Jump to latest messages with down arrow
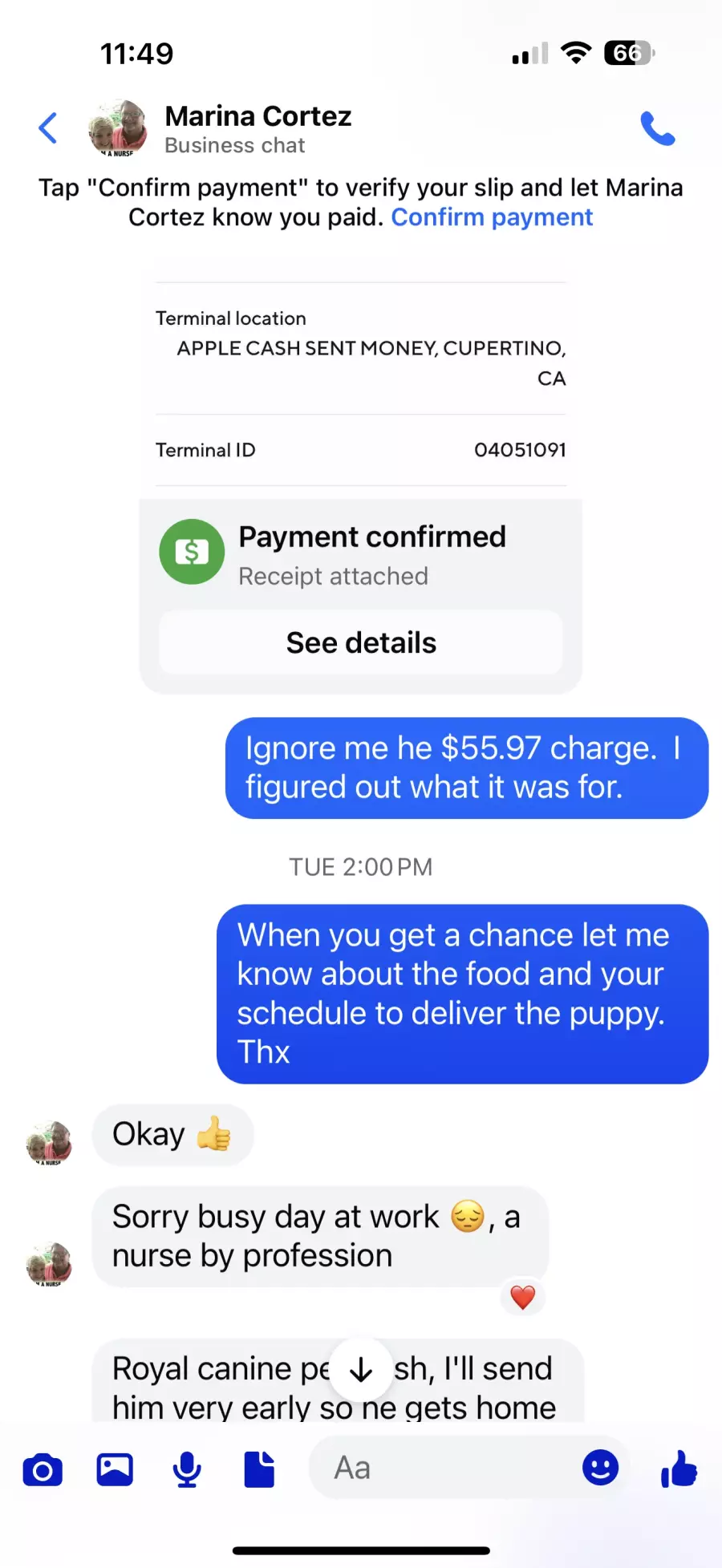 (361, 1370)
